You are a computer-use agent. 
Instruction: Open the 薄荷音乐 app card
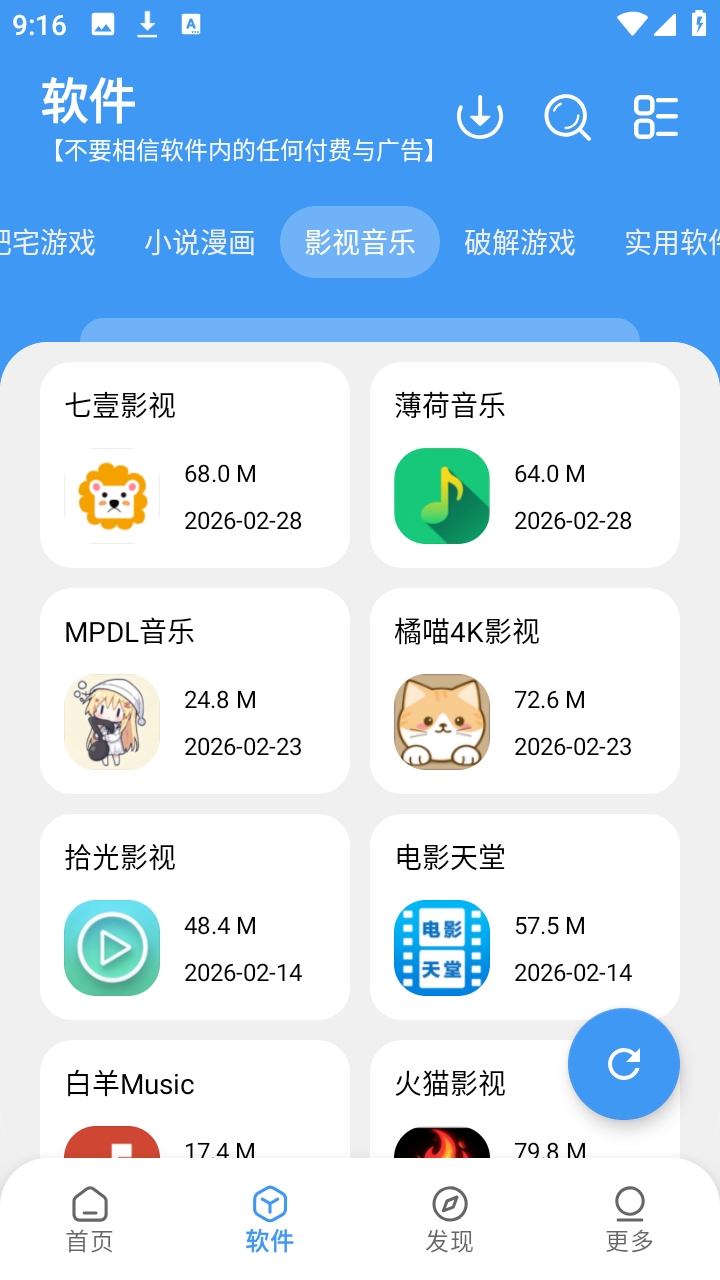click(525, 465)
